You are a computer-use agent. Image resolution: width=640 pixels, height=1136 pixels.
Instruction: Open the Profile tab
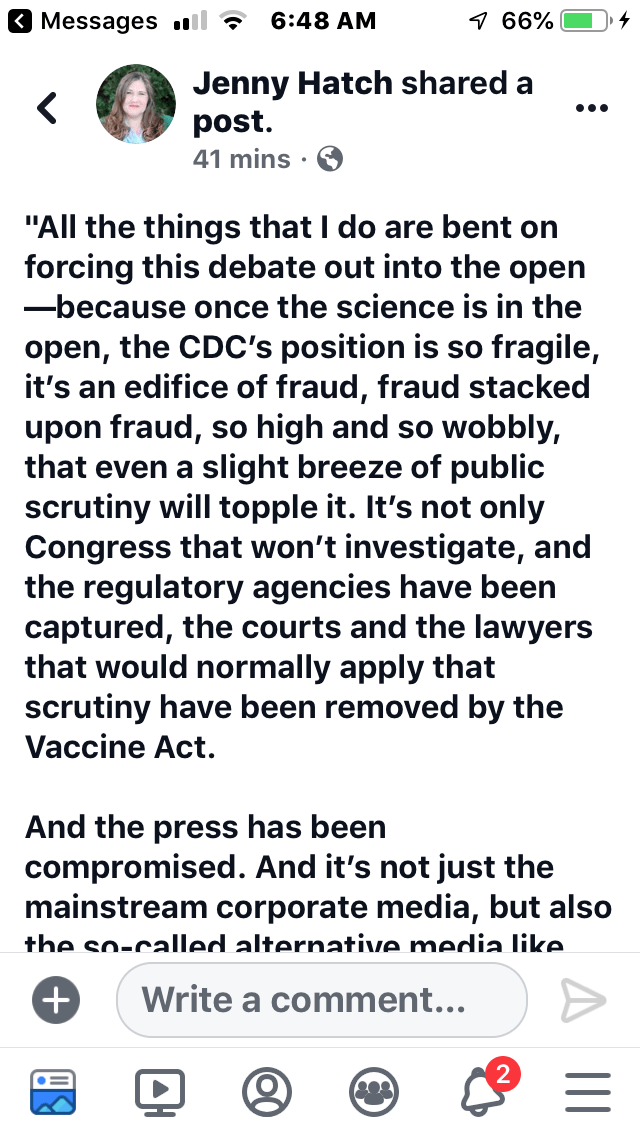click(x=267, y=1090)
